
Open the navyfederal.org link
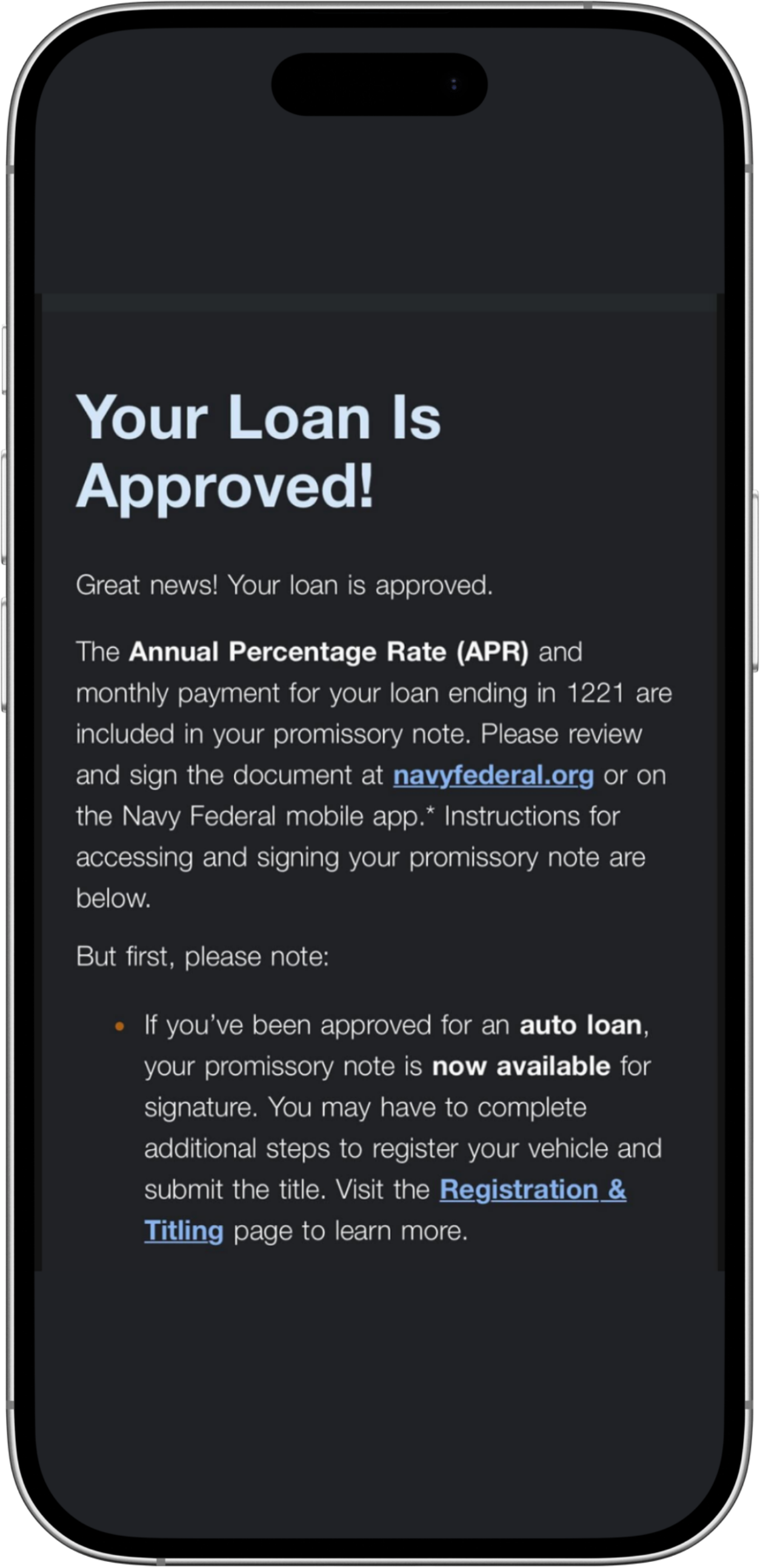[x=493, y=776]
